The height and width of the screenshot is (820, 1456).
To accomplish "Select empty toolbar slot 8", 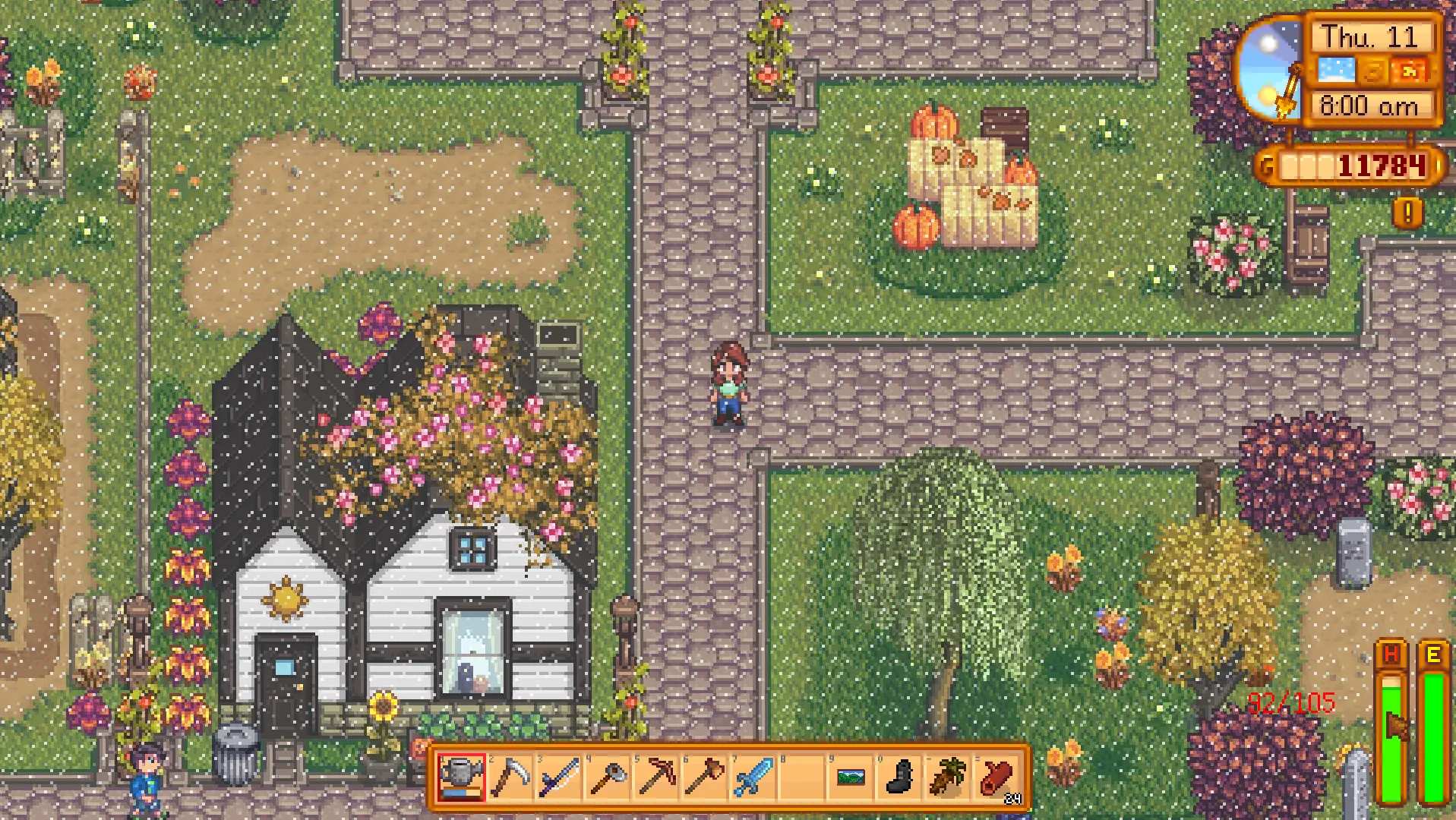I will (x=802, y=777).
